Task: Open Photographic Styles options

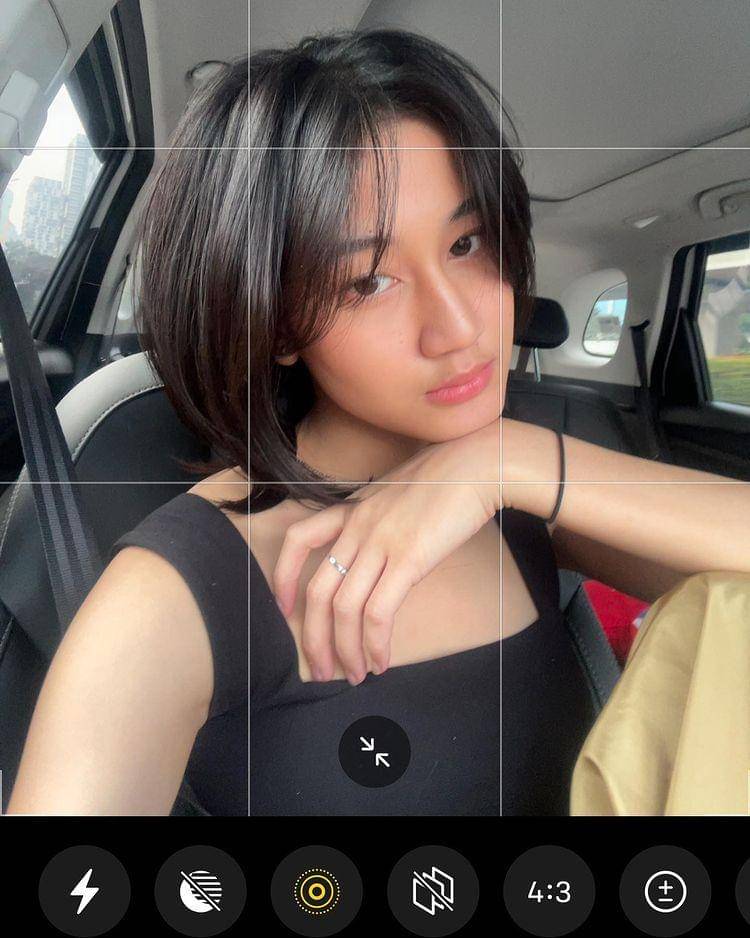Action: coord(433,891)
